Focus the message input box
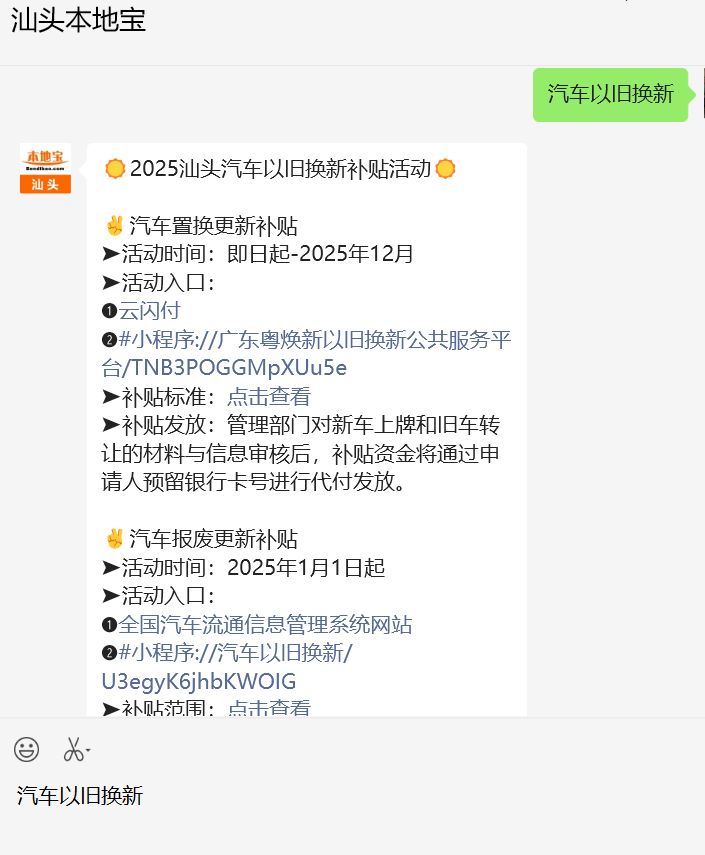705x855 pixels. click(x=350, y=810)
